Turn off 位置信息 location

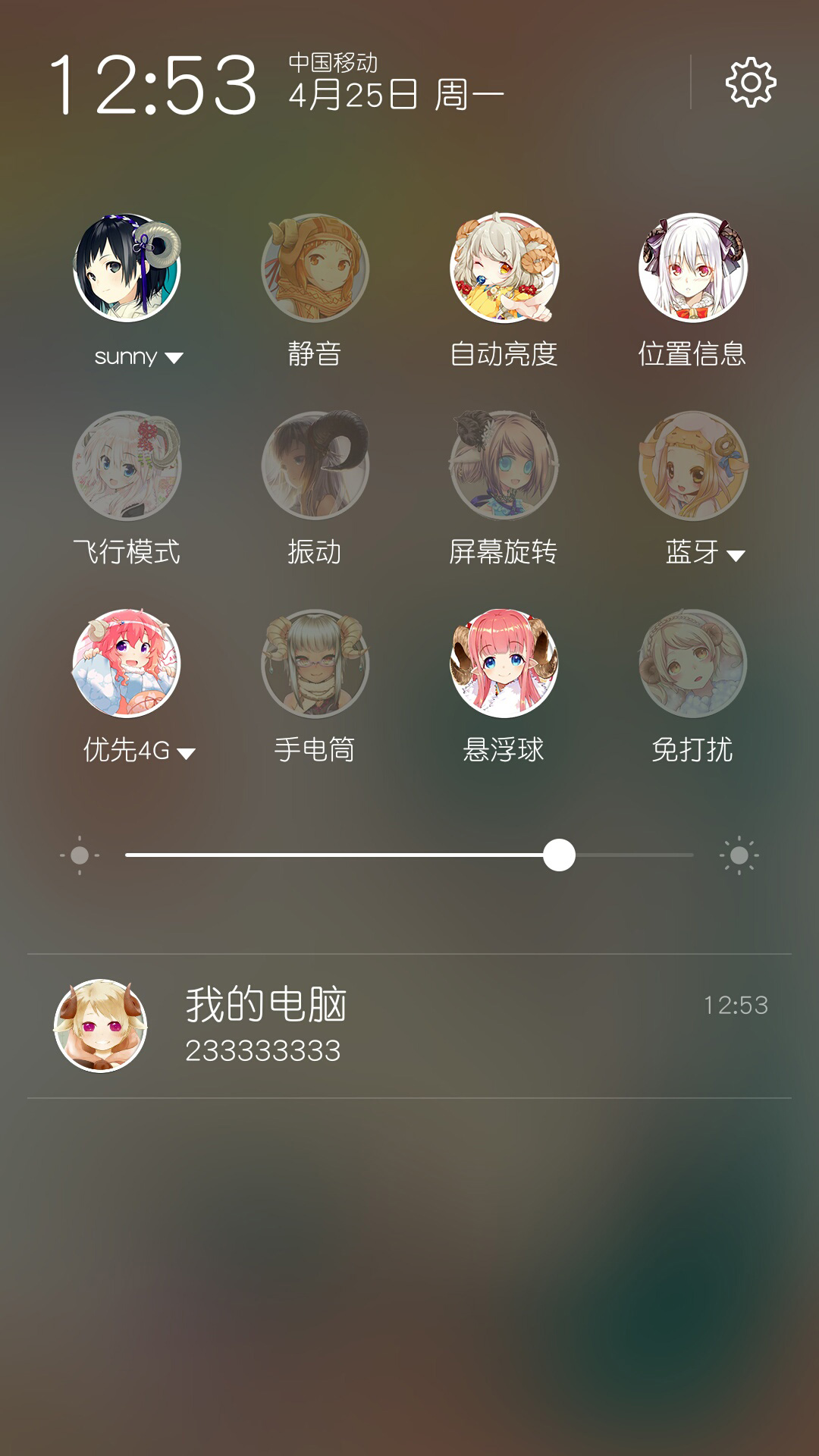(x=692, y=268)
